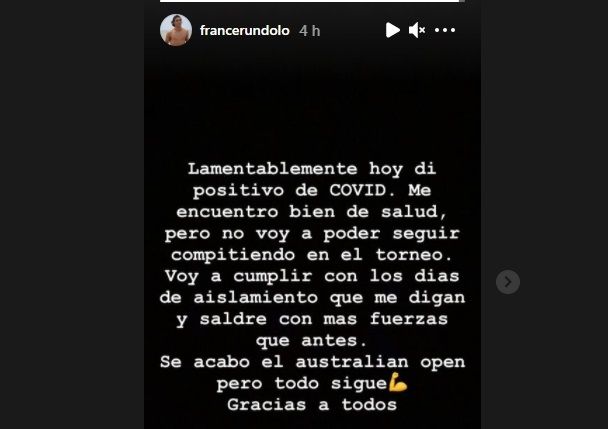Screen dimensions: 608x429
Task: Open the three-dot story options menu
Action: [445, 31]
